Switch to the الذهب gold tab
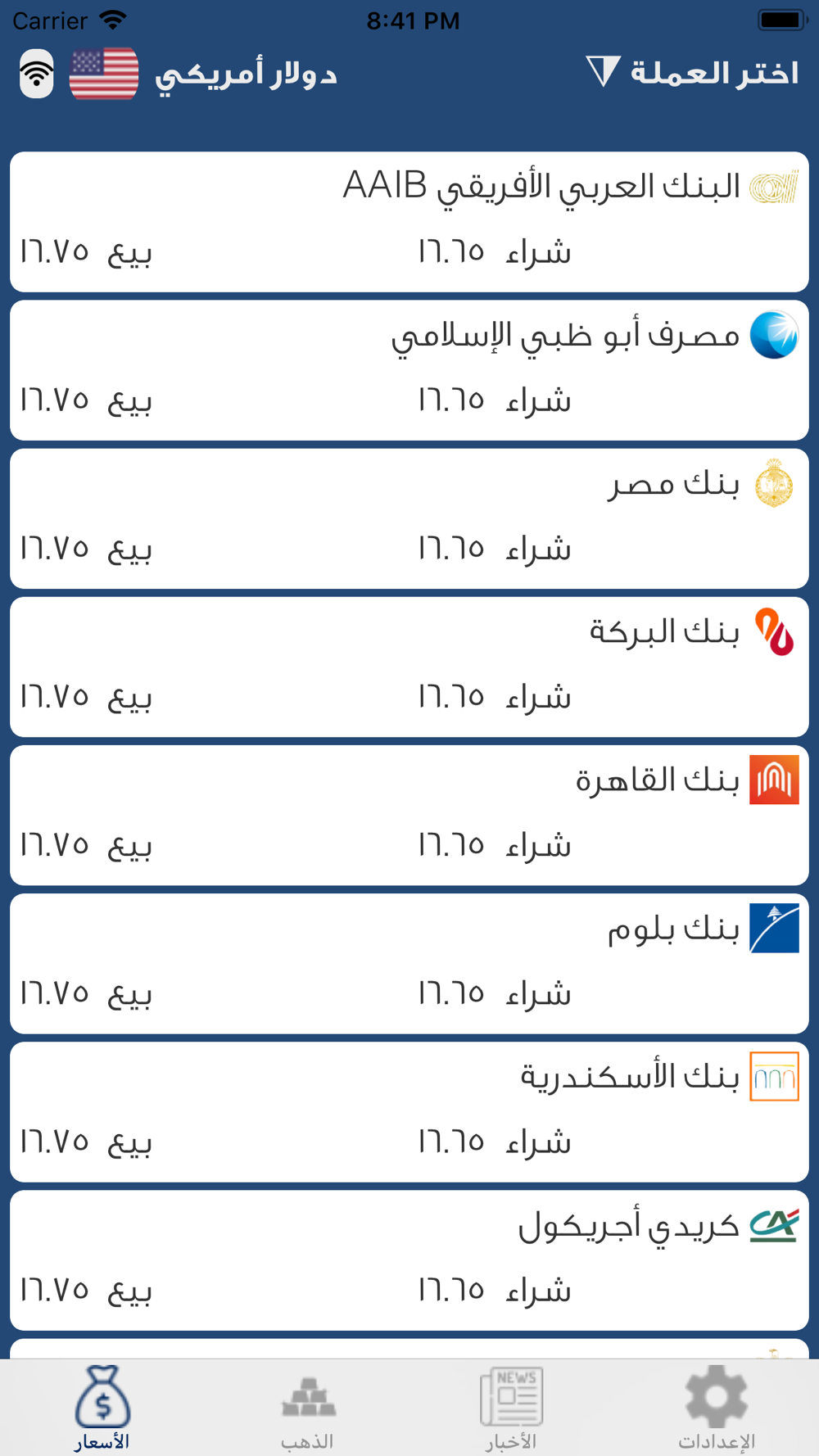 click(x=307, y=1408)
